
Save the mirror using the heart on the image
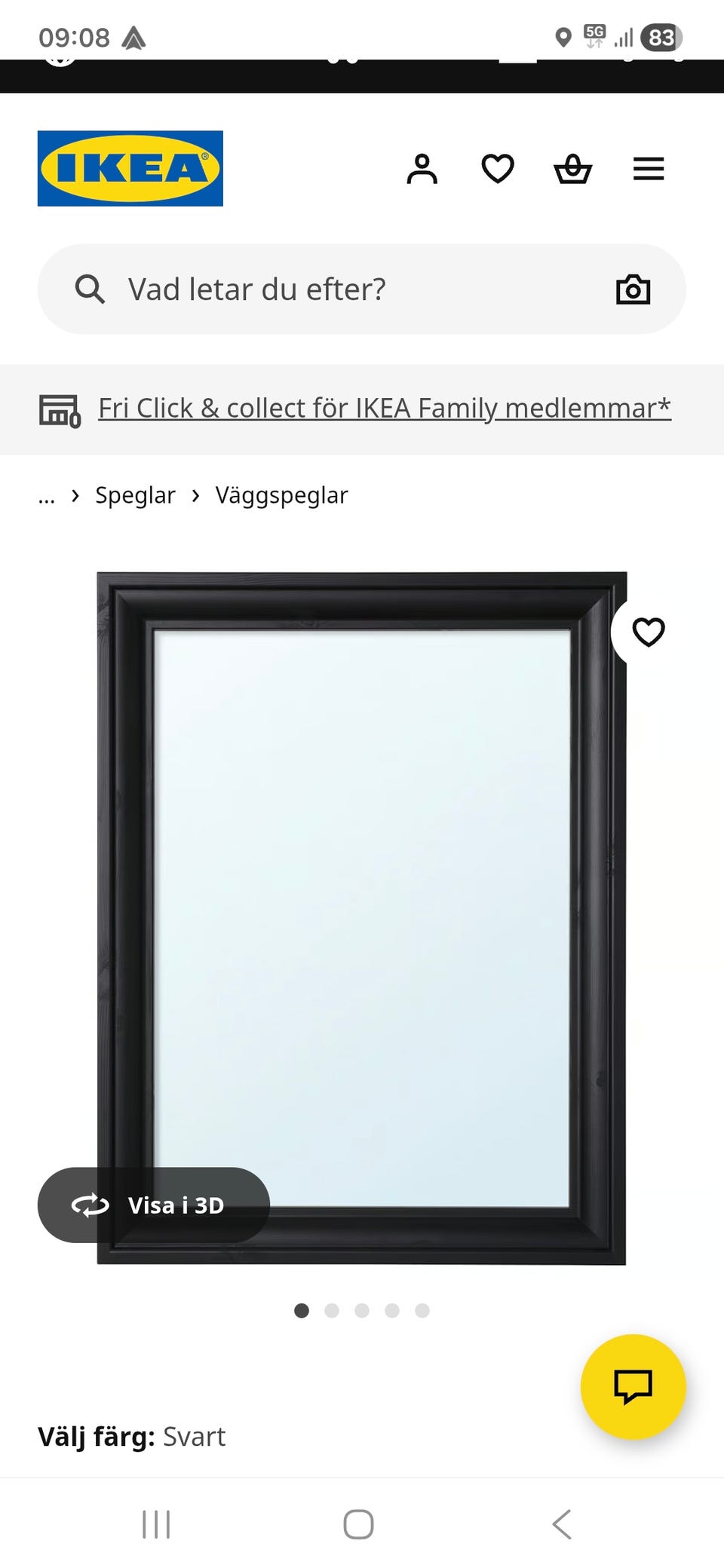(647, 632)
